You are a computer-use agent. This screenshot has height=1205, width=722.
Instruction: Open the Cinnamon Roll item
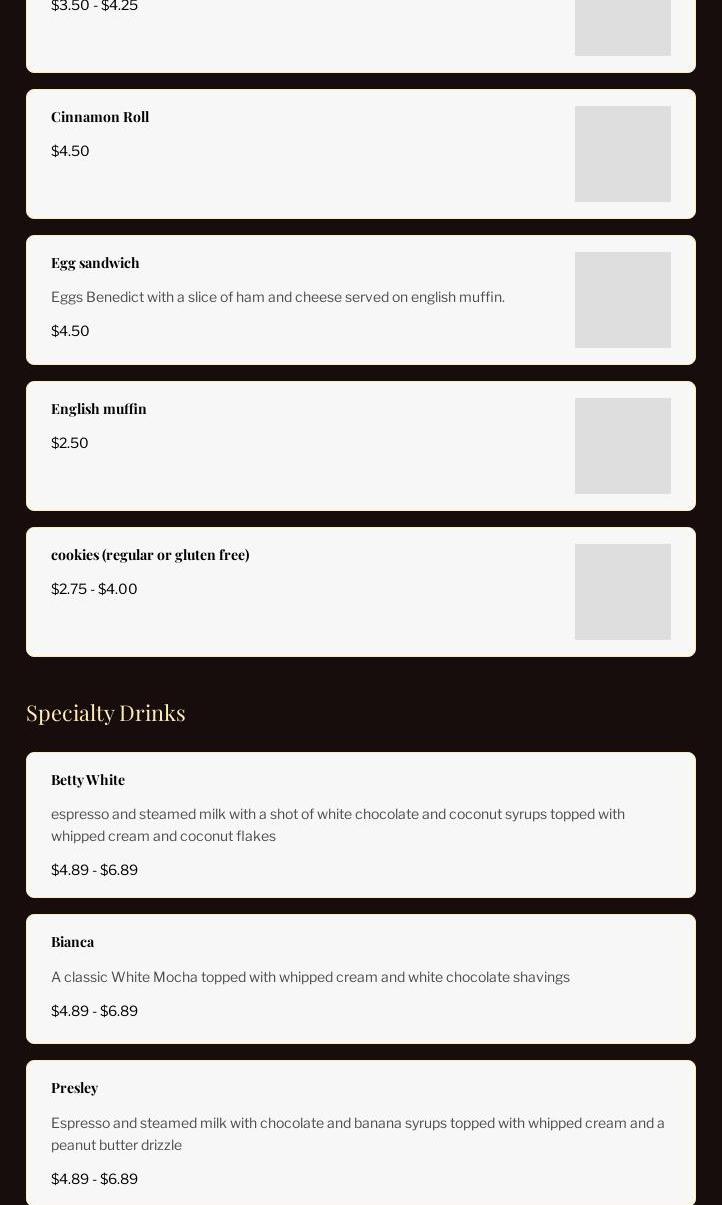tap(360, 154)
